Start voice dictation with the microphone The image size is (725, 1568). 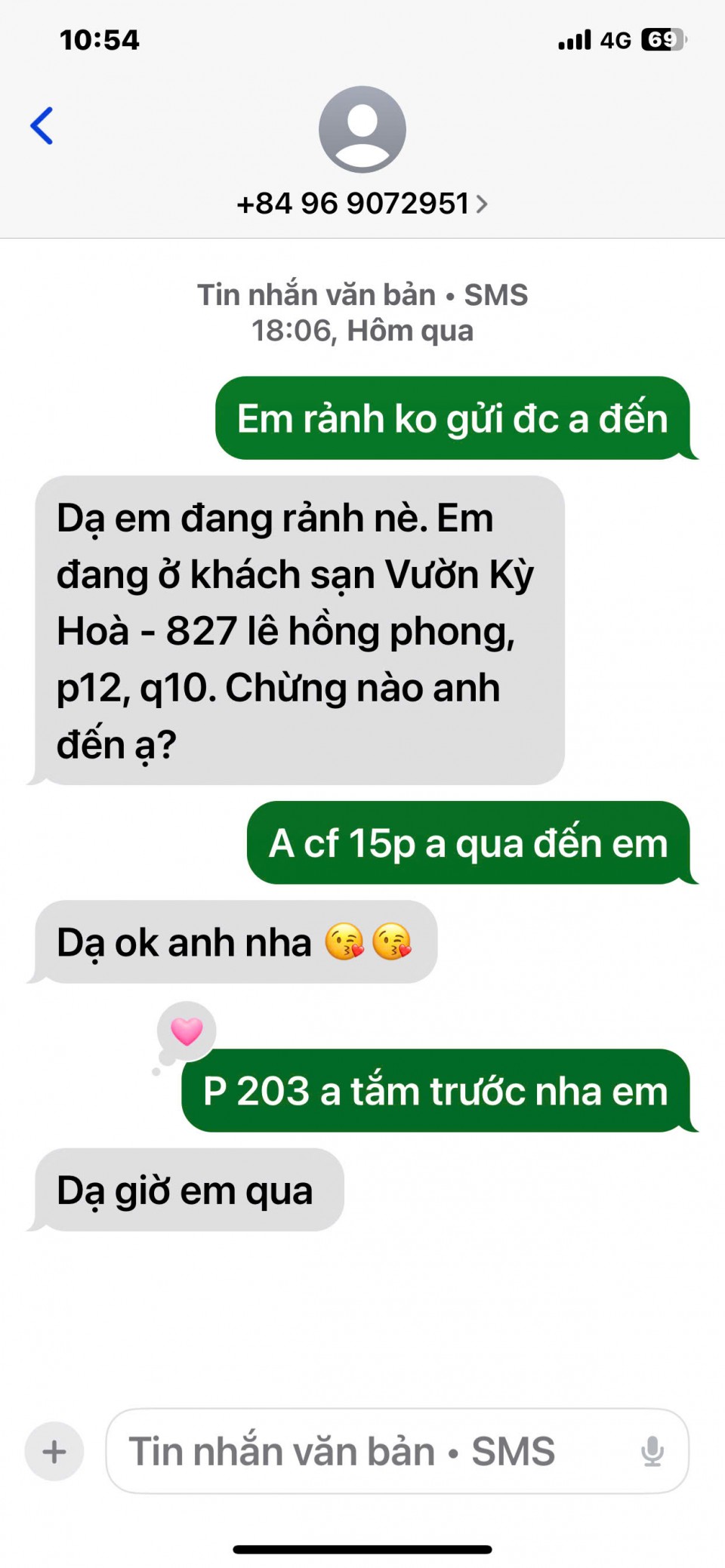[x=652, y=1451]
